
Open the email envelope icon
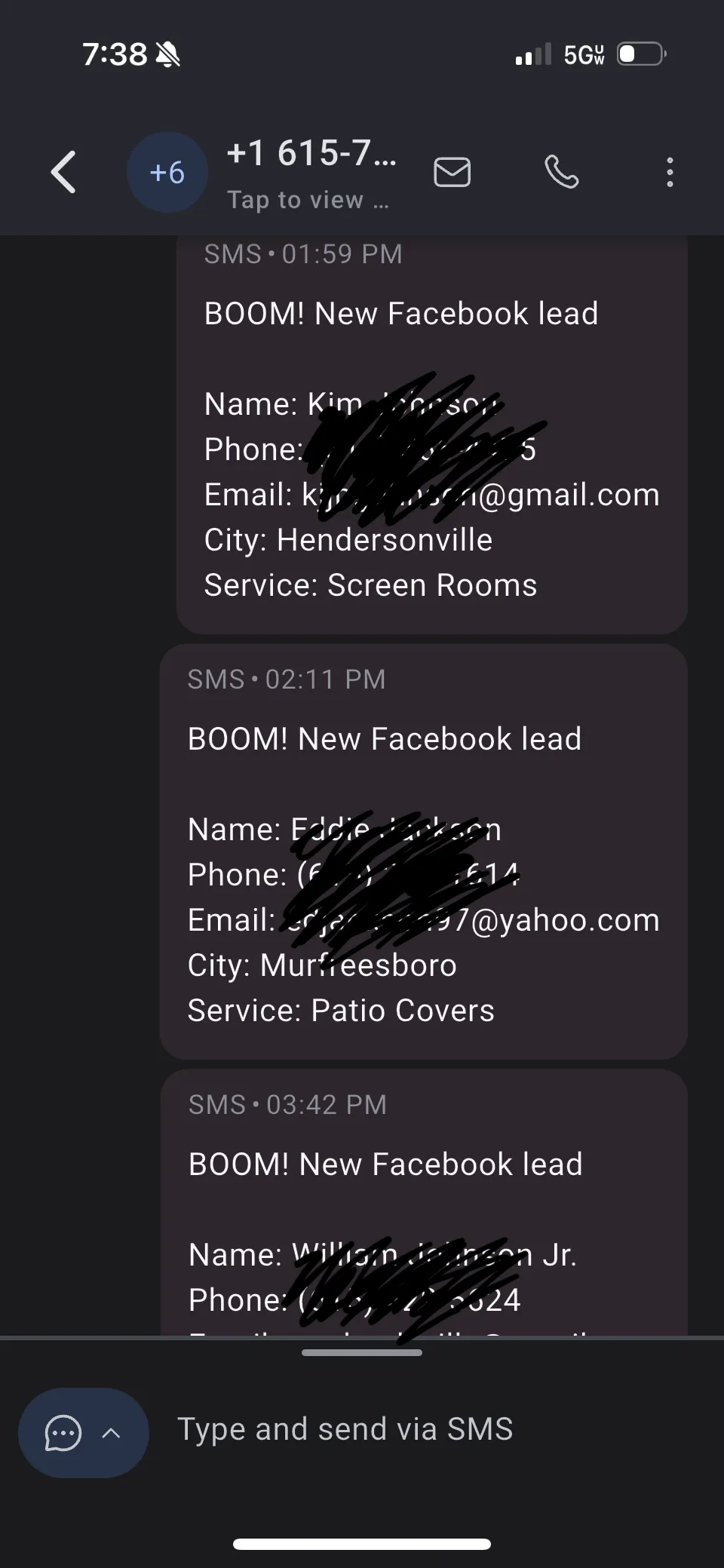point(452,172)
